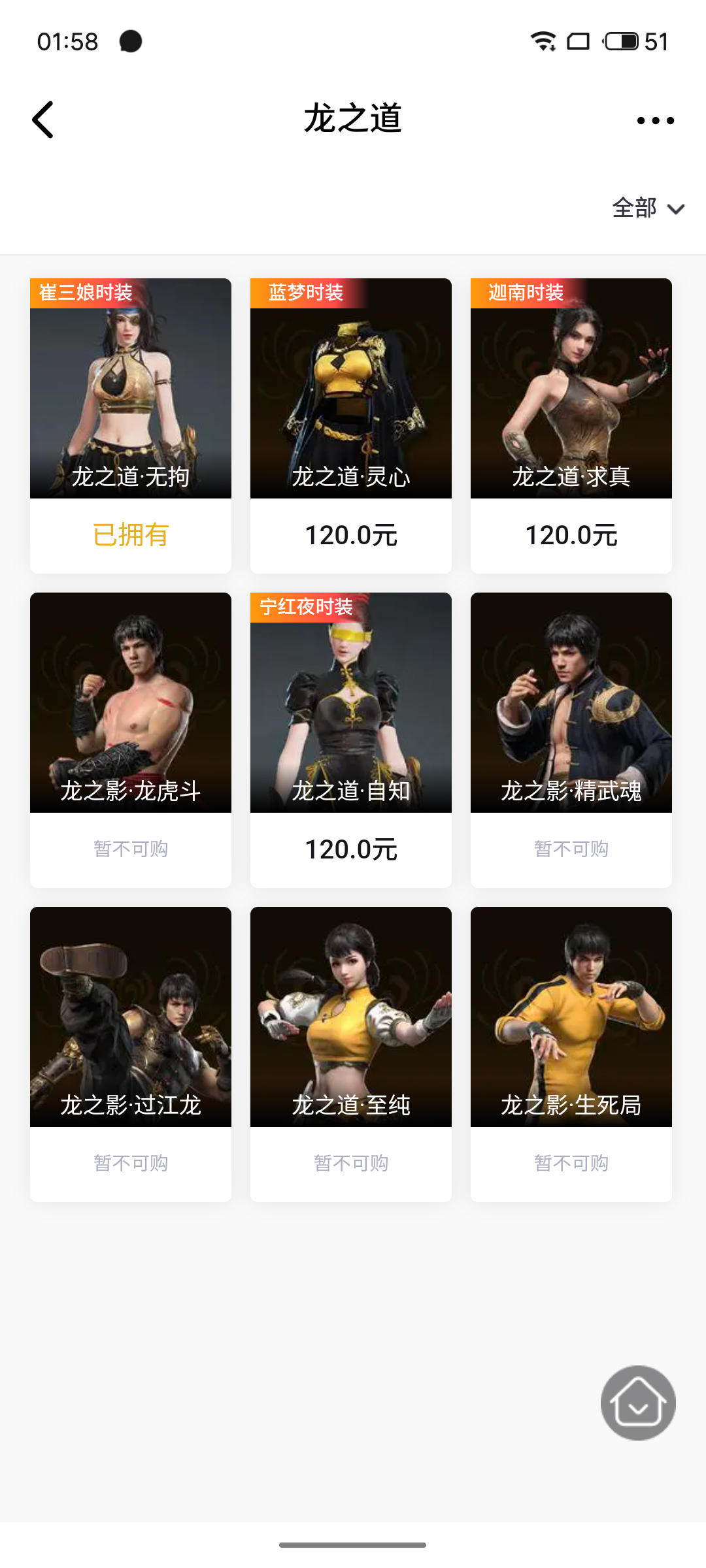
Task: Open the three-dot overflow menu
Action: (655, 120)
